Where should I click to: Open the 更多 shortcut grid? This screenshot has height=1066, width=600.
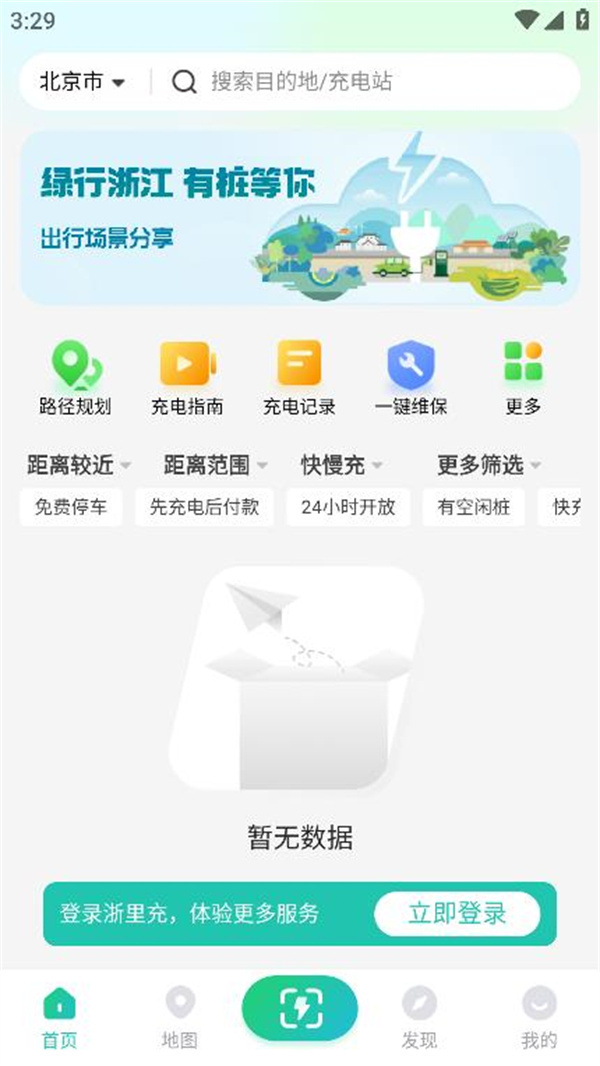tap(523, 378)
